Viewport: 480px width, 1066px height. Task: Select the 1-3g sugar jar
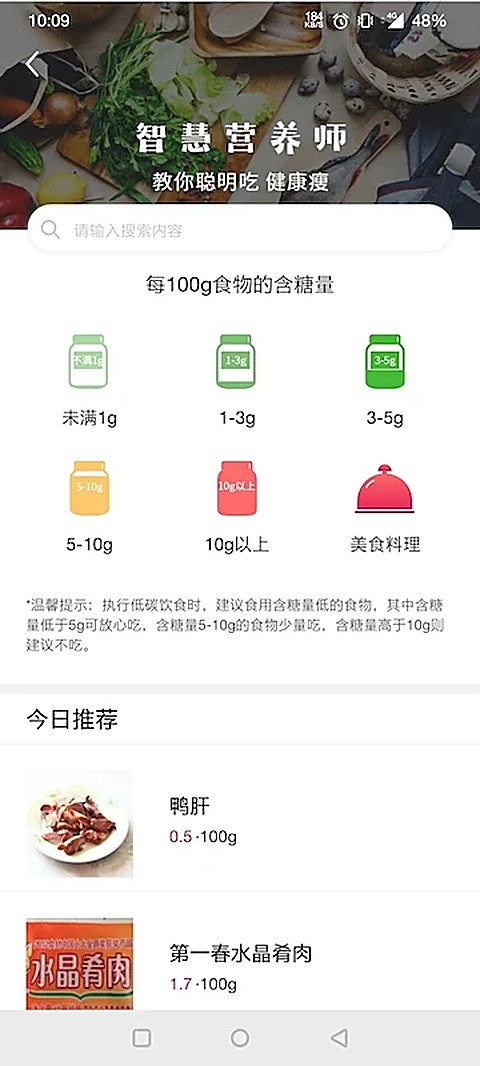[237, 380]
